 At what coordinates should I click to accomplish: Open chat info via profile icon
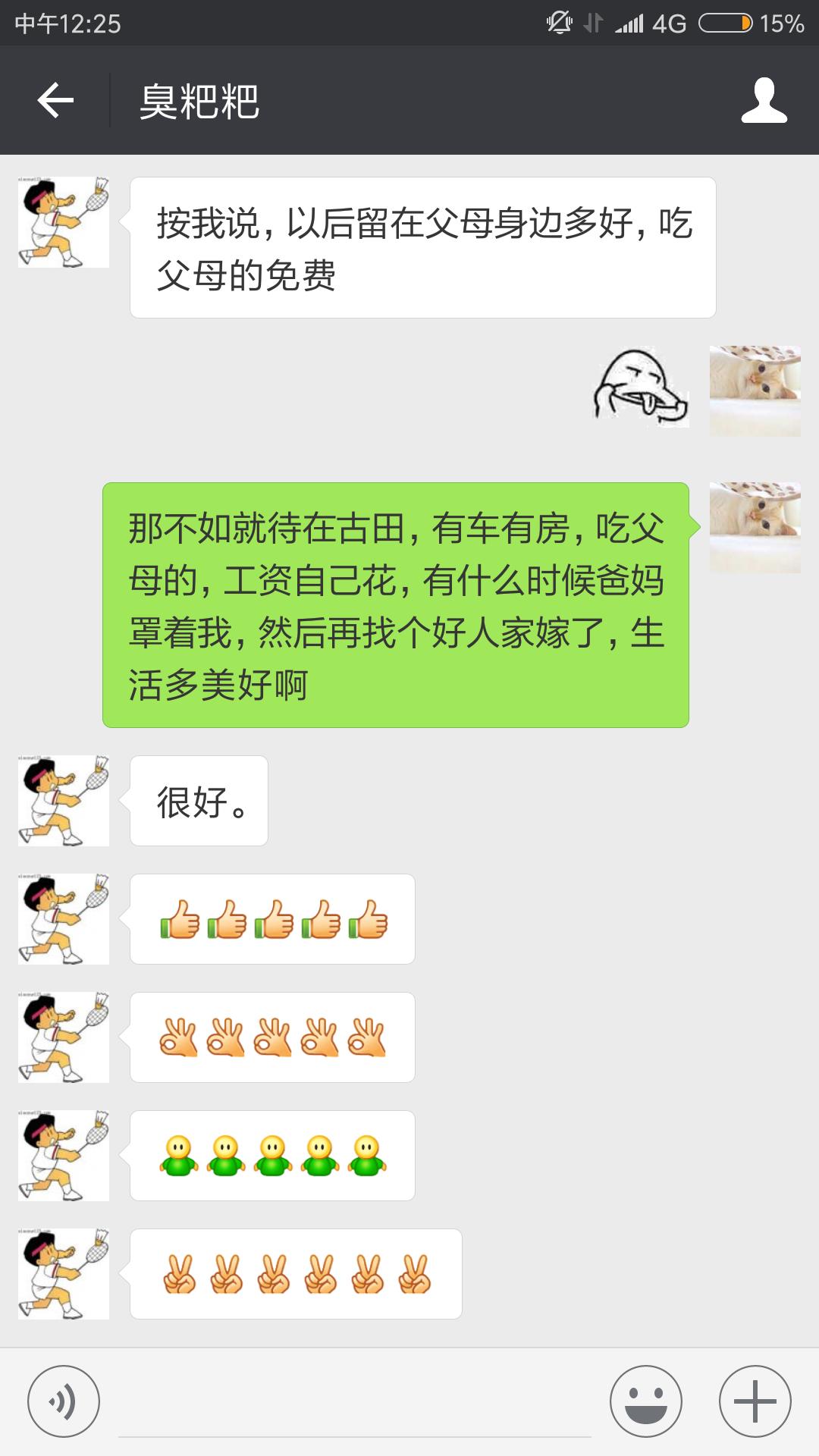[764, 100]
